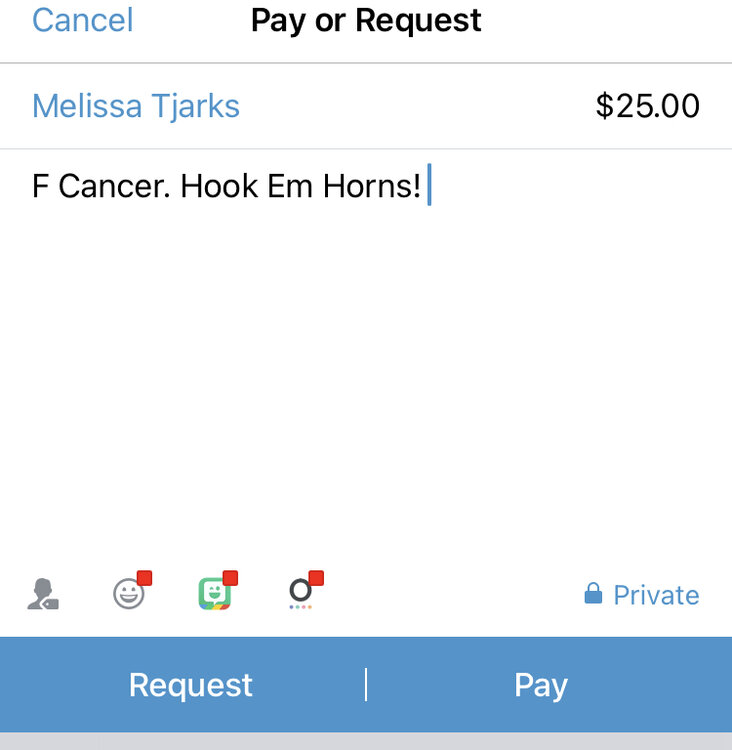Cancel the payment
Viewport: 732px width, 750px height.
[82, 21]
